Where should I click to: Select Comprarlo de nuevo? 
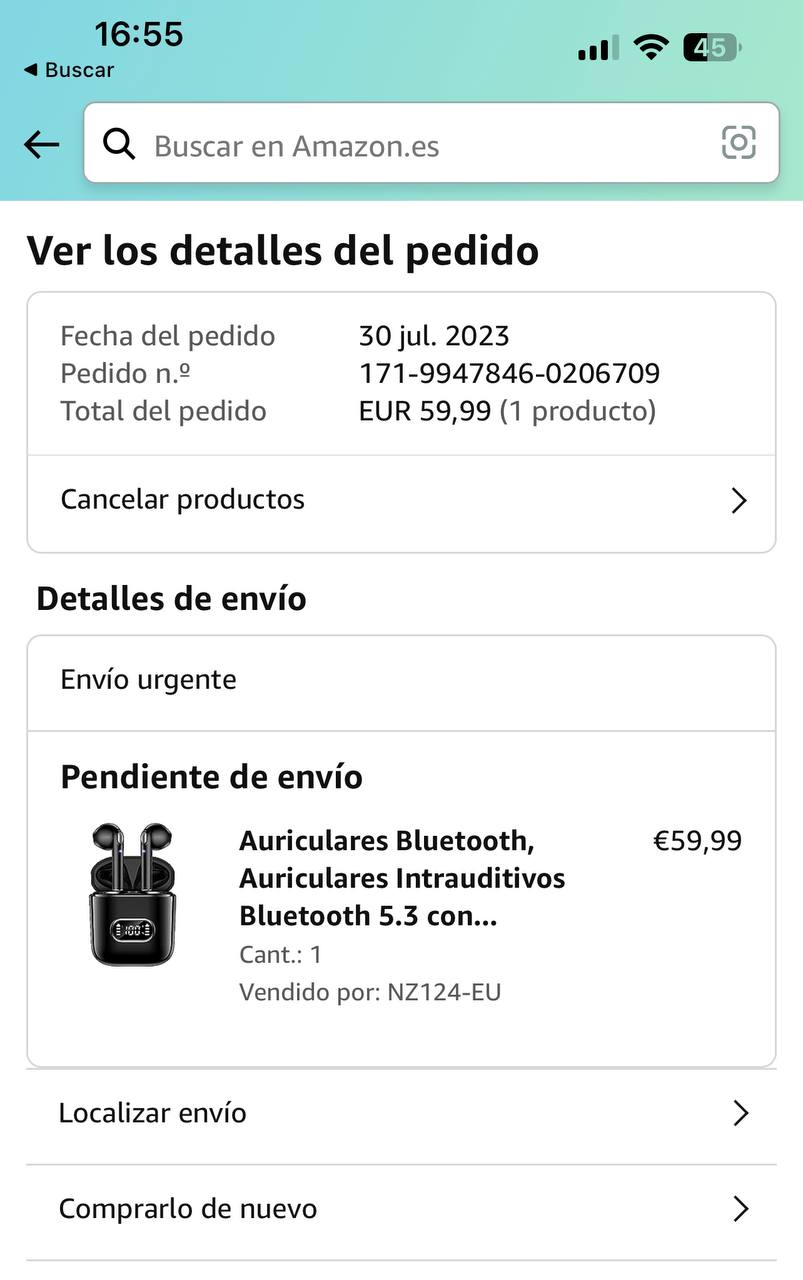401,1210
